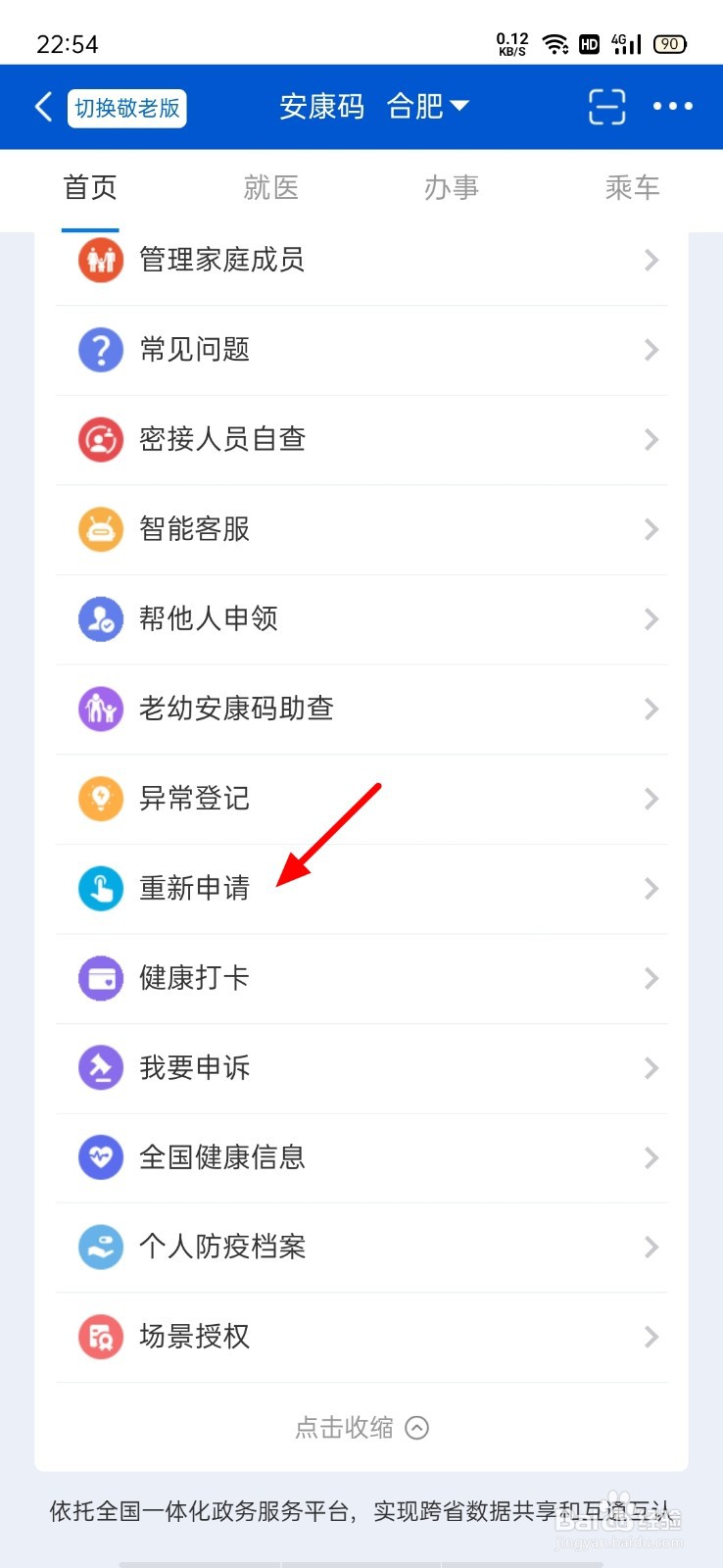The height and width of the screenshot is (1568, 723).
Task: Click the 常见问题 question mark icon
Action: [x=100, y=350]
